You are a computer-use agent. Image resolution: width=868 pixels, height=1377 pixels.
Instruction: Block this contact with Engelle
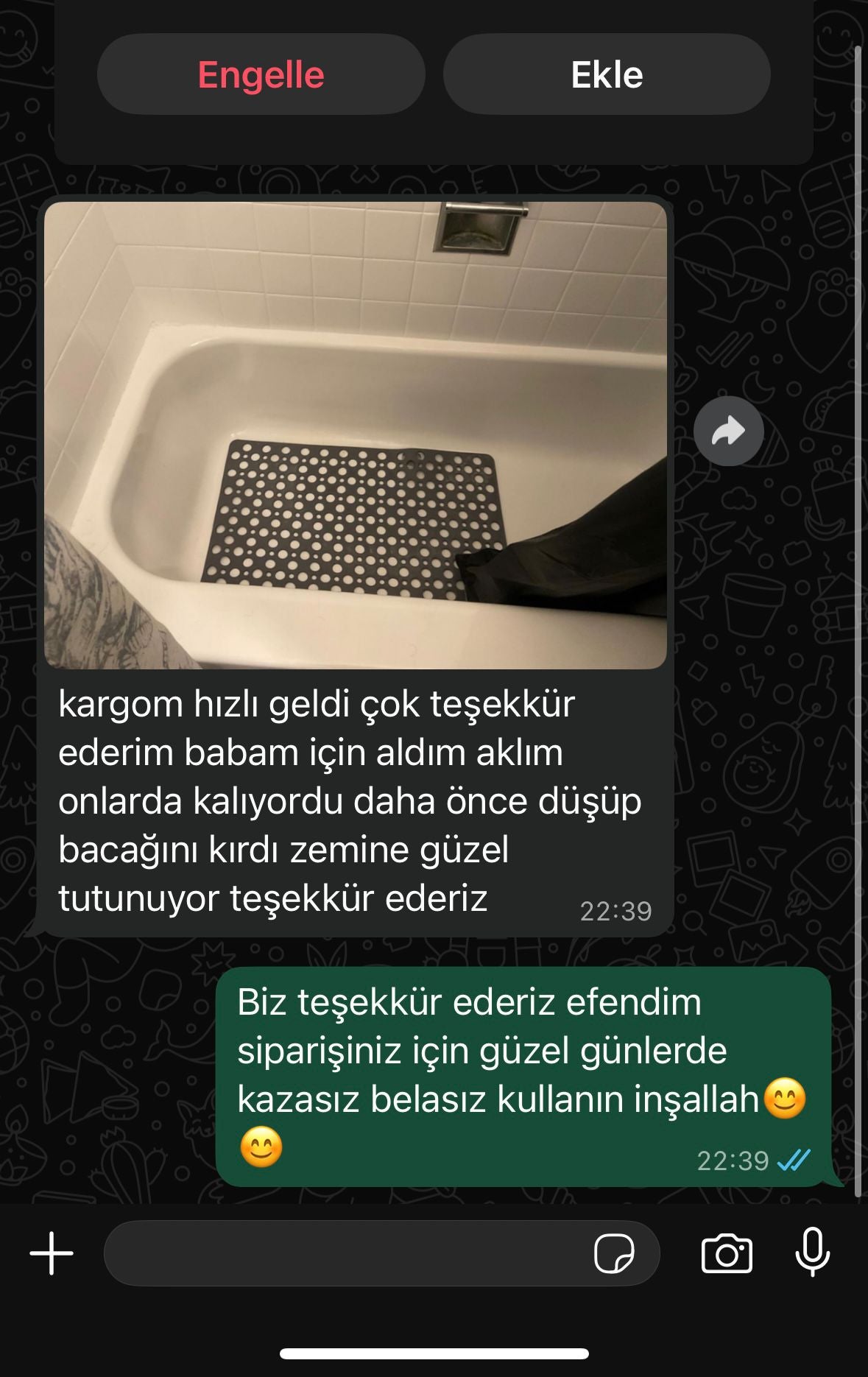point(261,74)
